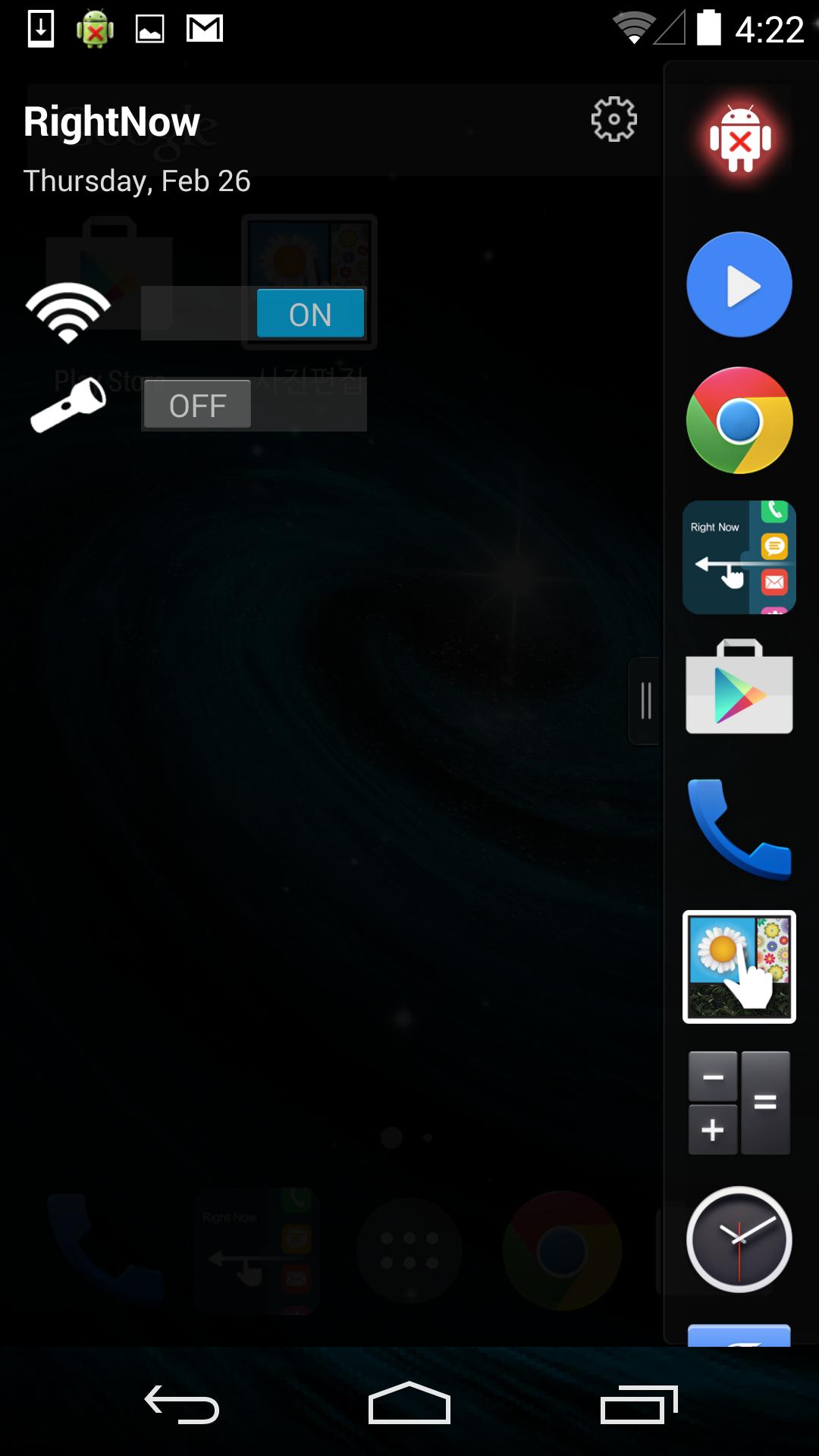Turn off the Wi-Fi switch

point(310,313)
